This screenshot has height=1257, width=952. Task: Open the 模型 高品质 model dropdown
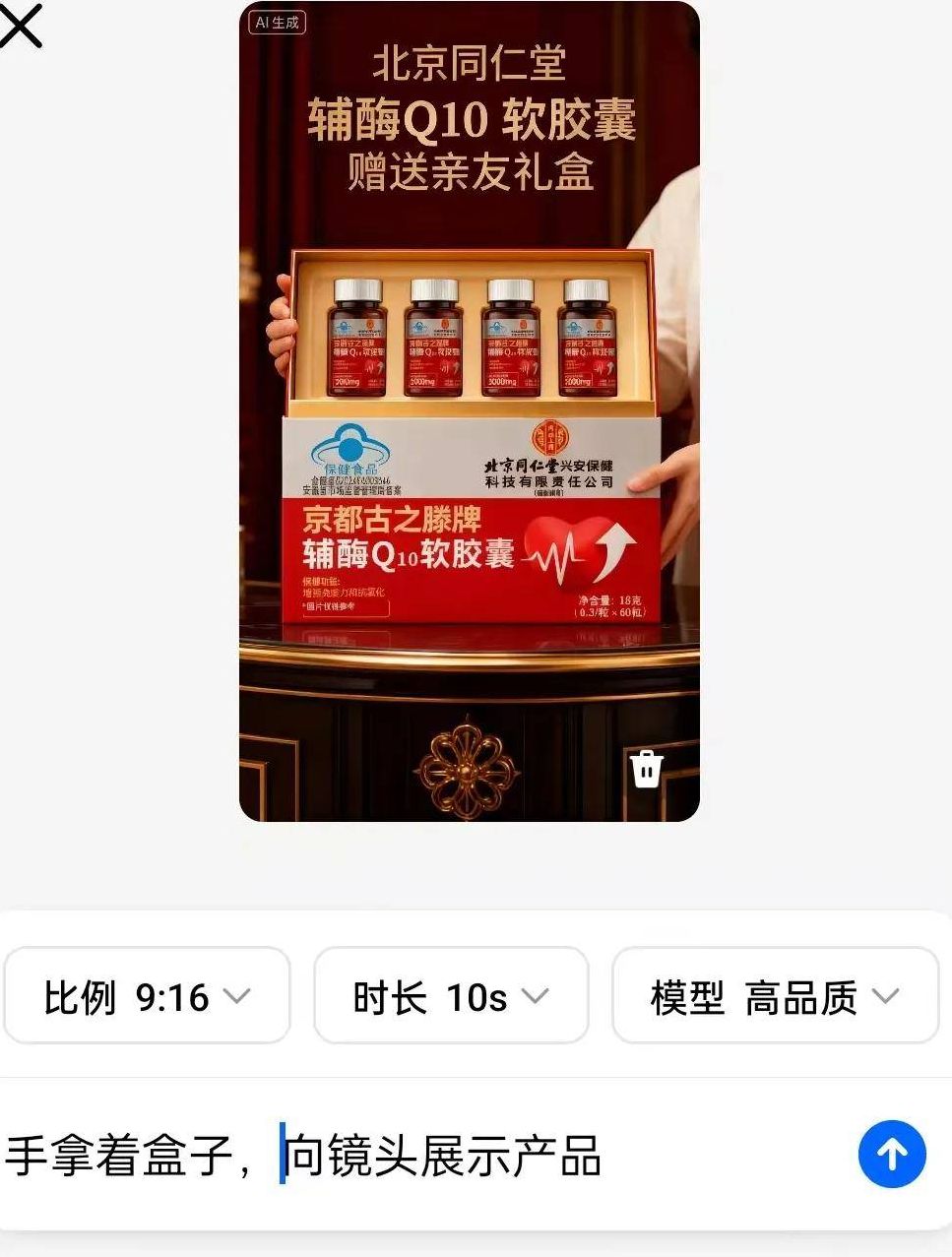(x=775, y=996)
